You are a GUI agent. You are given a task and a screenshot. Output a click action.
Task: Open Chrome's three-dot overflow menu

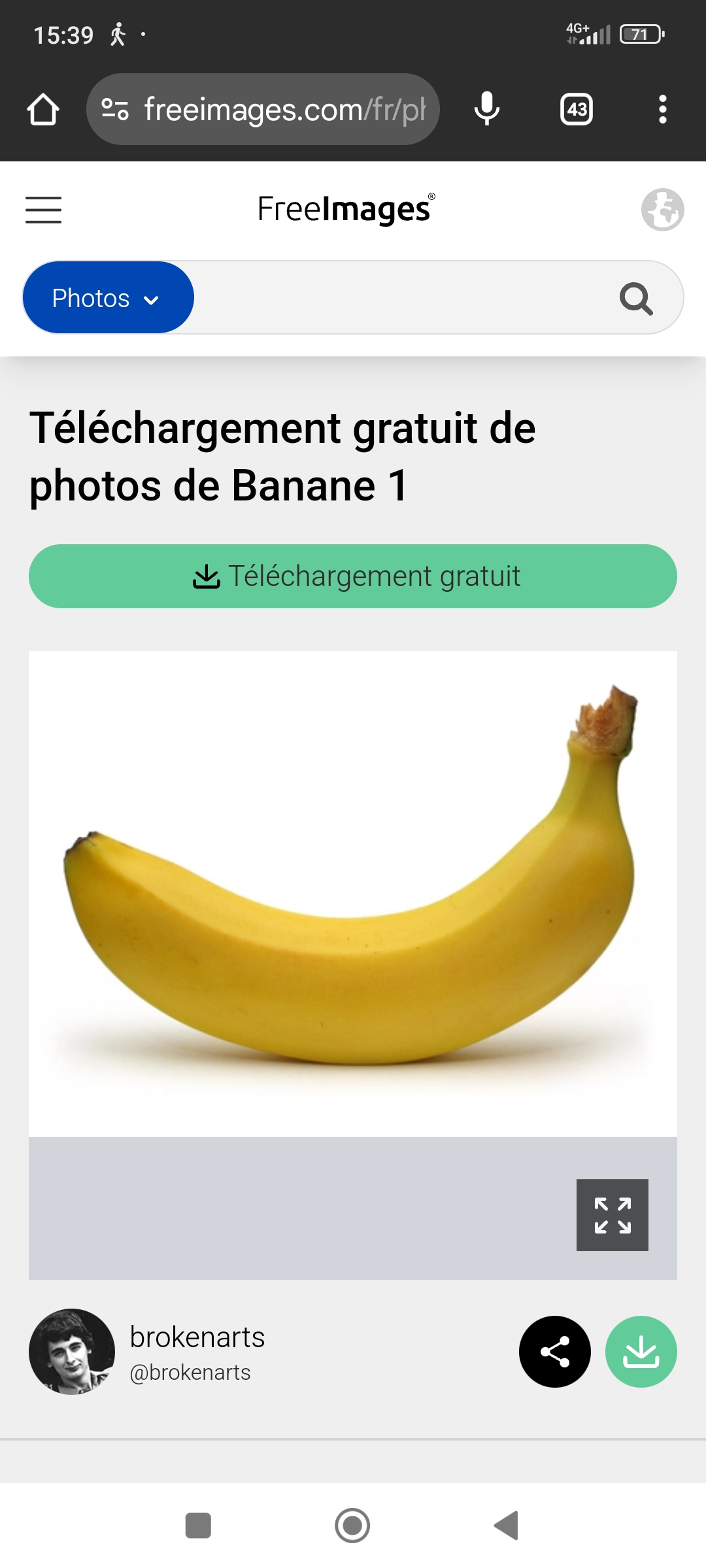[x=663, y=109]
